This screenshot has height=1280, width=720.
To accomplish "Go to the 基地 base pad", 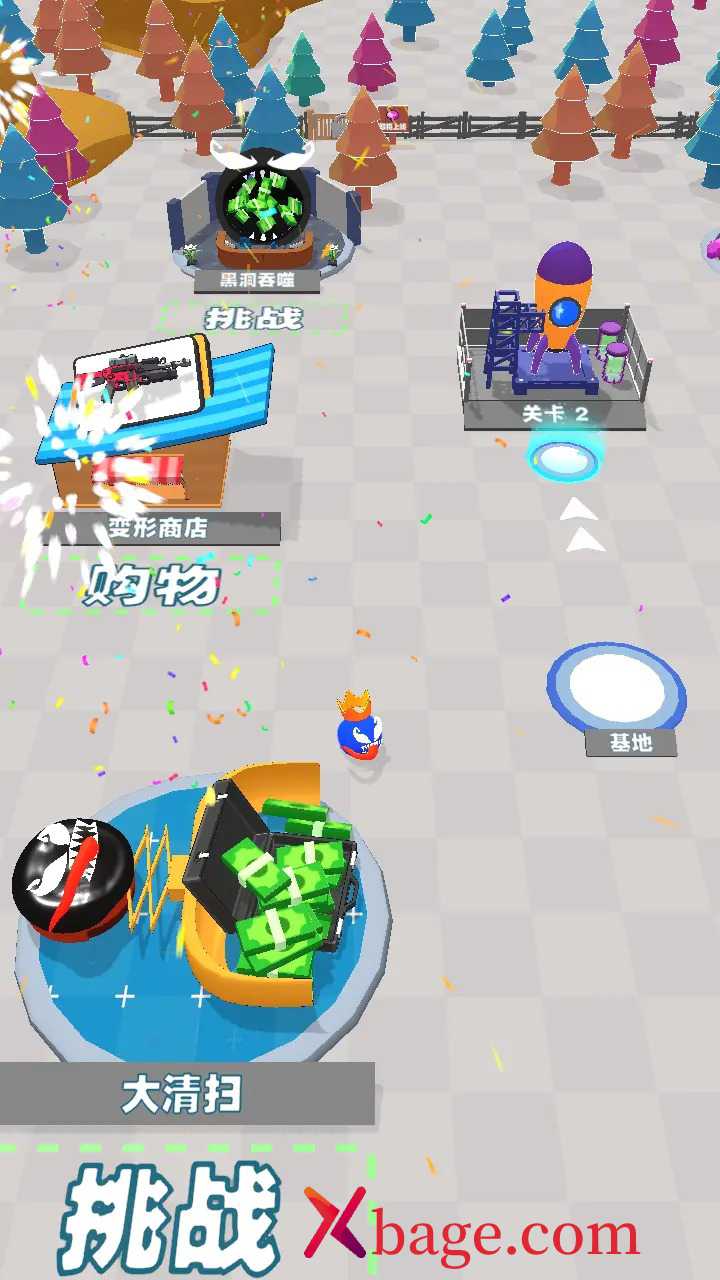I will pyautogui.click(x=616, y=692).
